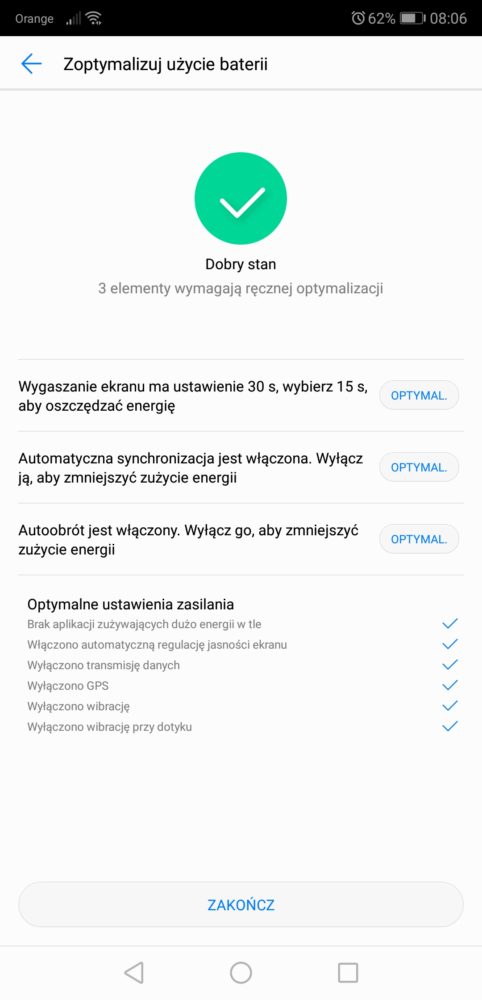Optimize Automatyczna synchronizacja via its OPTYMAL. button
Screen dimensions: 482x1000
coord(419,467)
